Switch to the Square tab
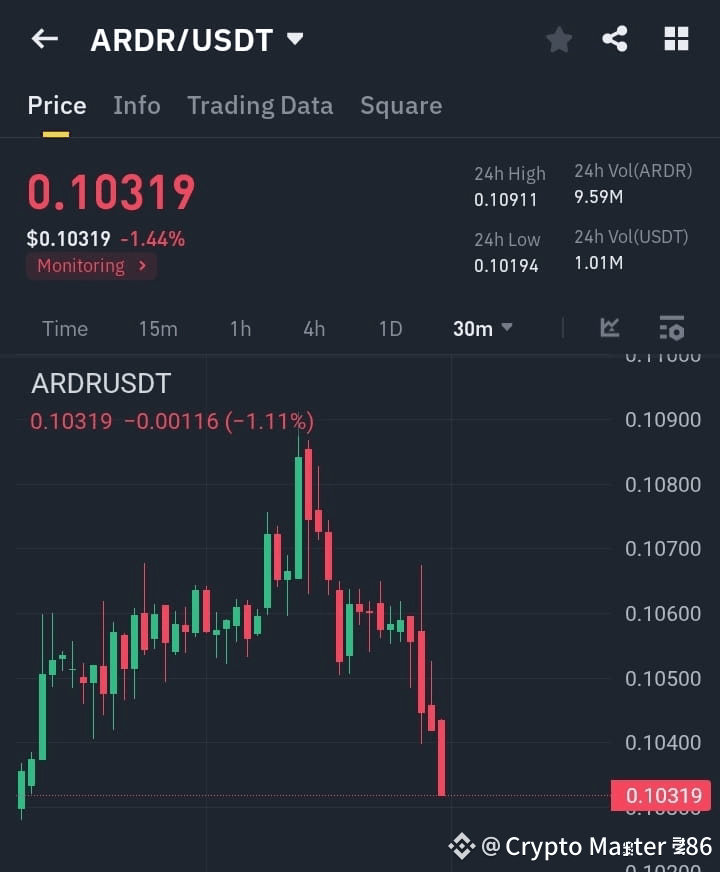The height and width of the screenshot is (872, 720). coord(400,105)
